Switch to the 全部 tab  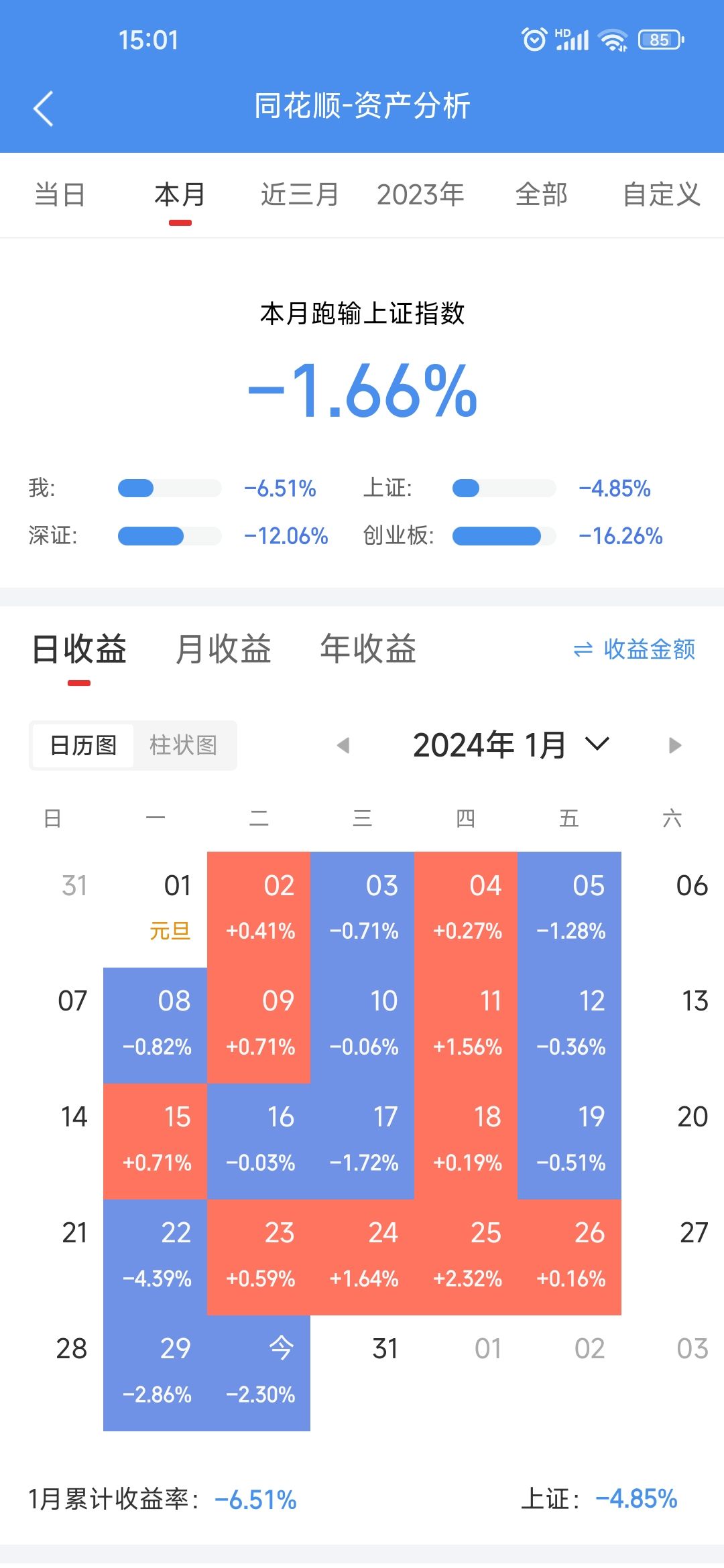coord(542,195)
